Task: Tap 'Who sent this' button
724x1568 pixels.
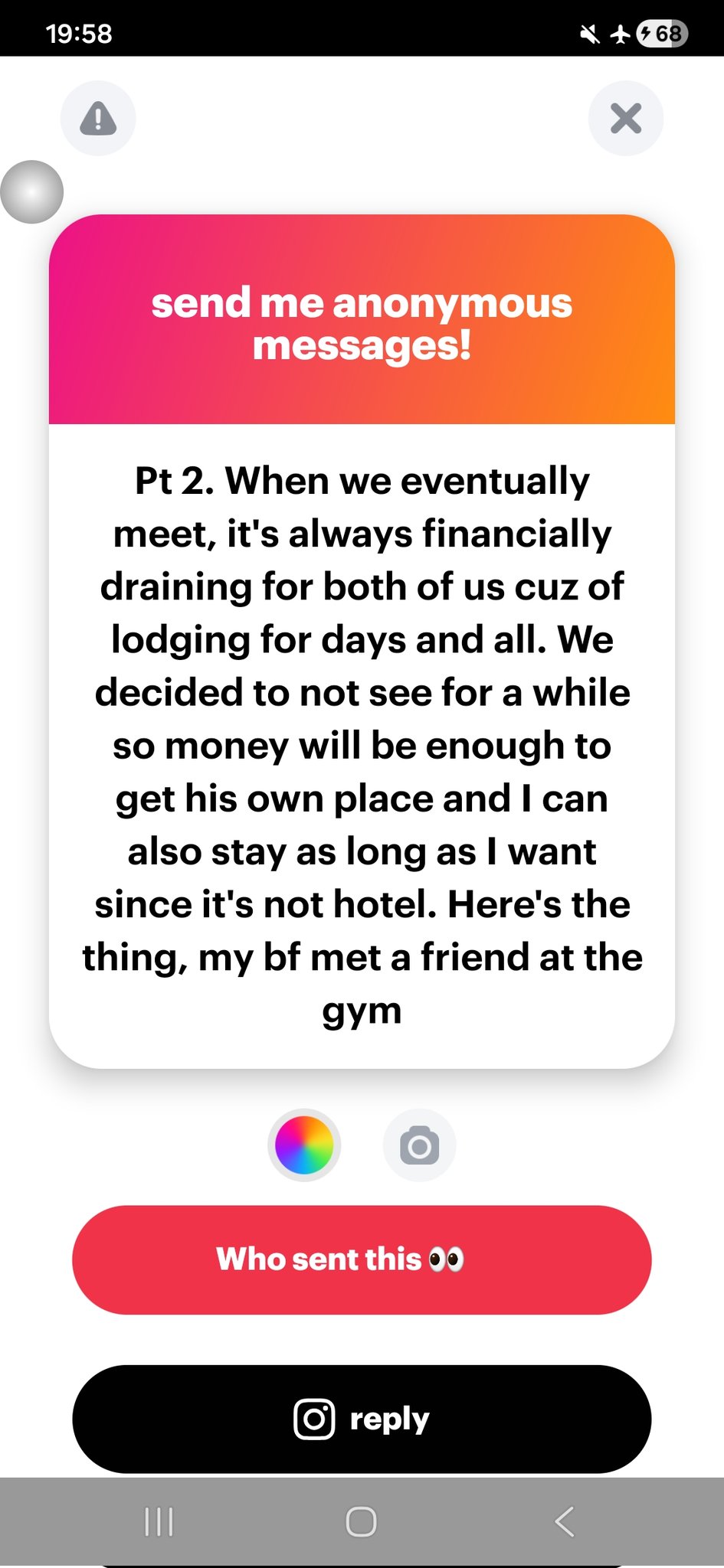Action: [x=362, y=1259]
